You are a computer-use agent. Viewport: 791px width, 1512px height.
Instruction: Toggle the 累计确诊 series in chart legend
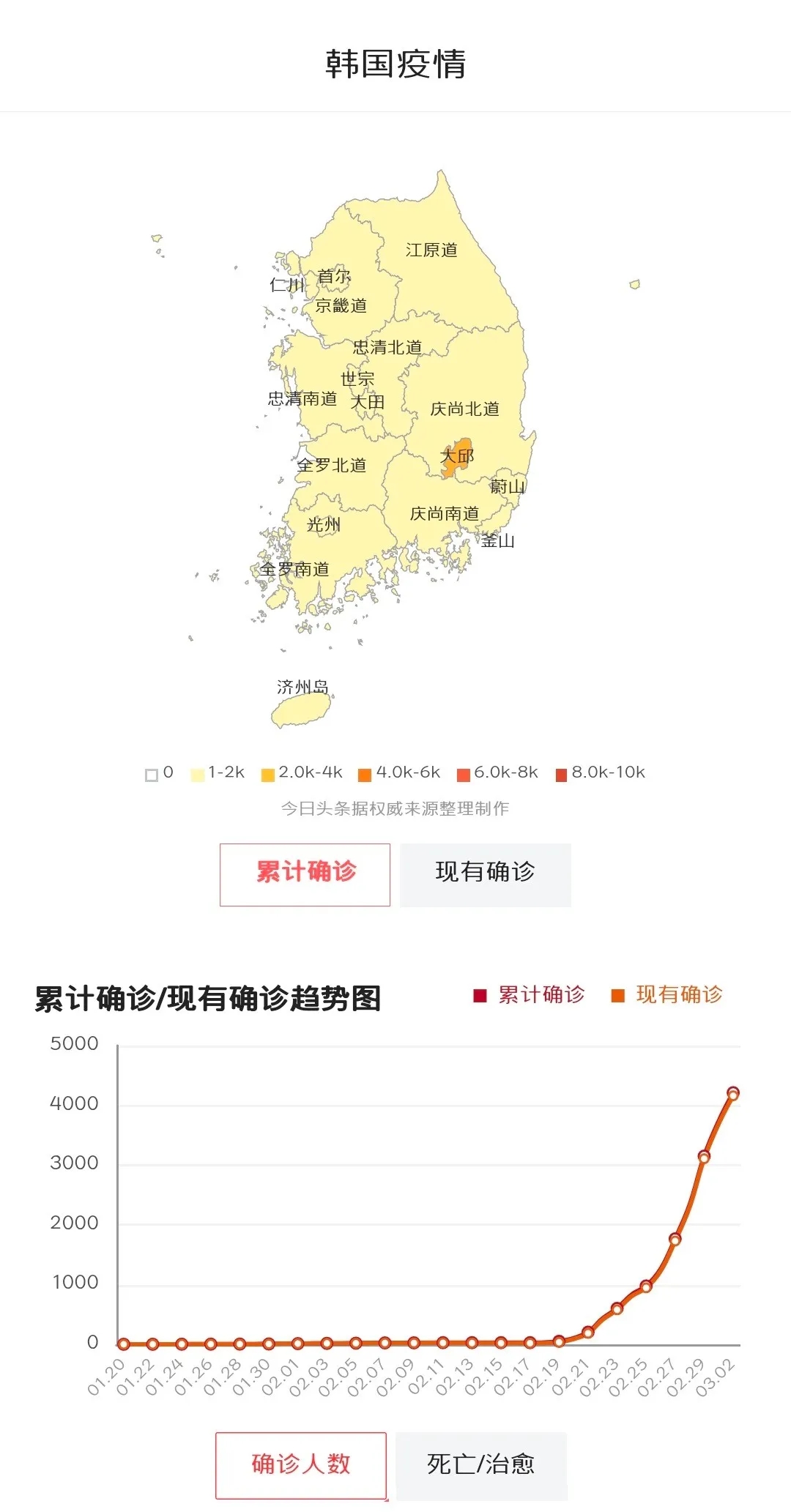(529, 994)
